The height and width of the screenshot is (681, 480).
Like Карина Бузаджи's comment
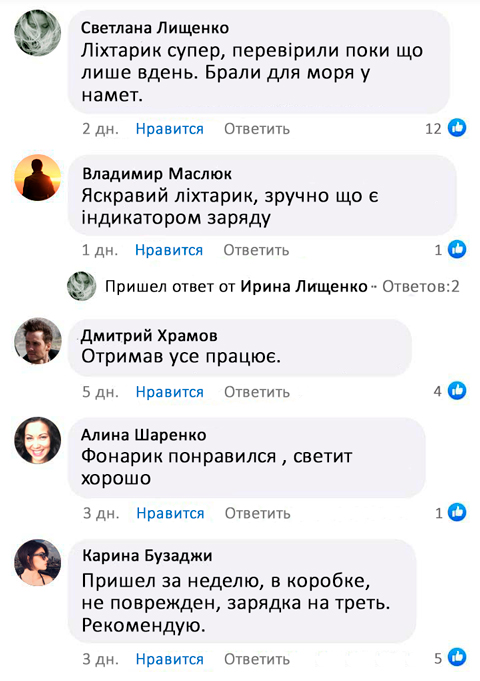169,659
